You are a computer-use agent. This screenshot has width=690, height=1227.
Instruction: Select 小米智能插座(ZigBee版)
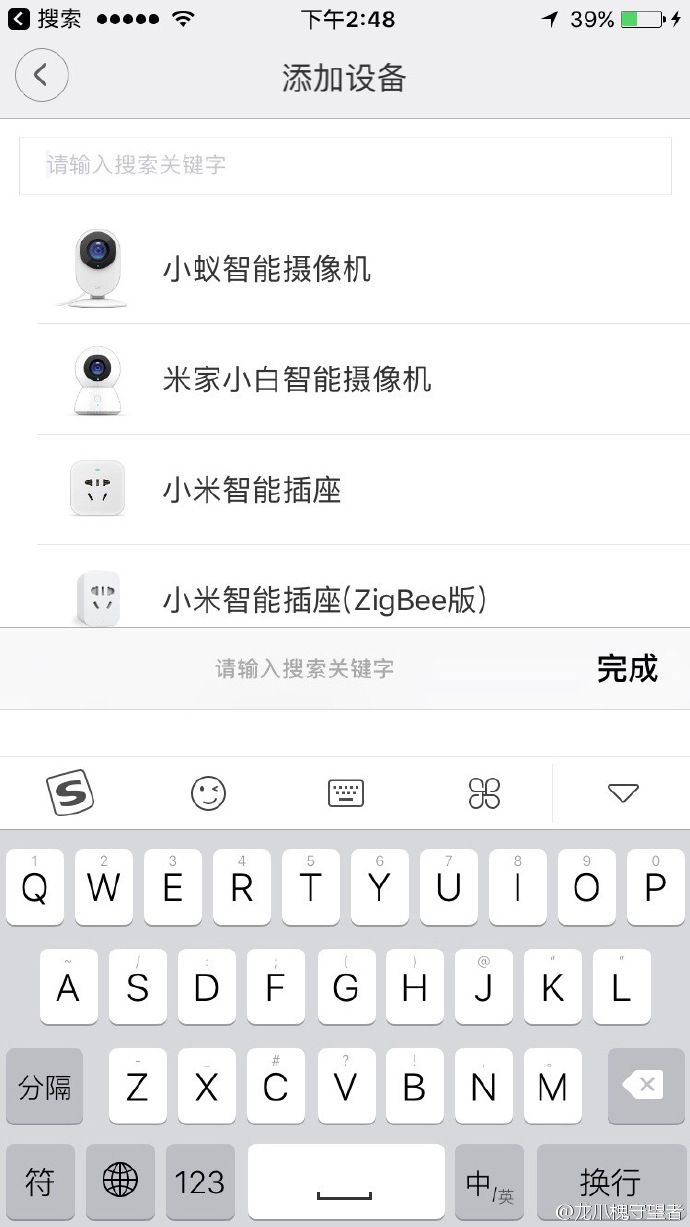point(363,588)
